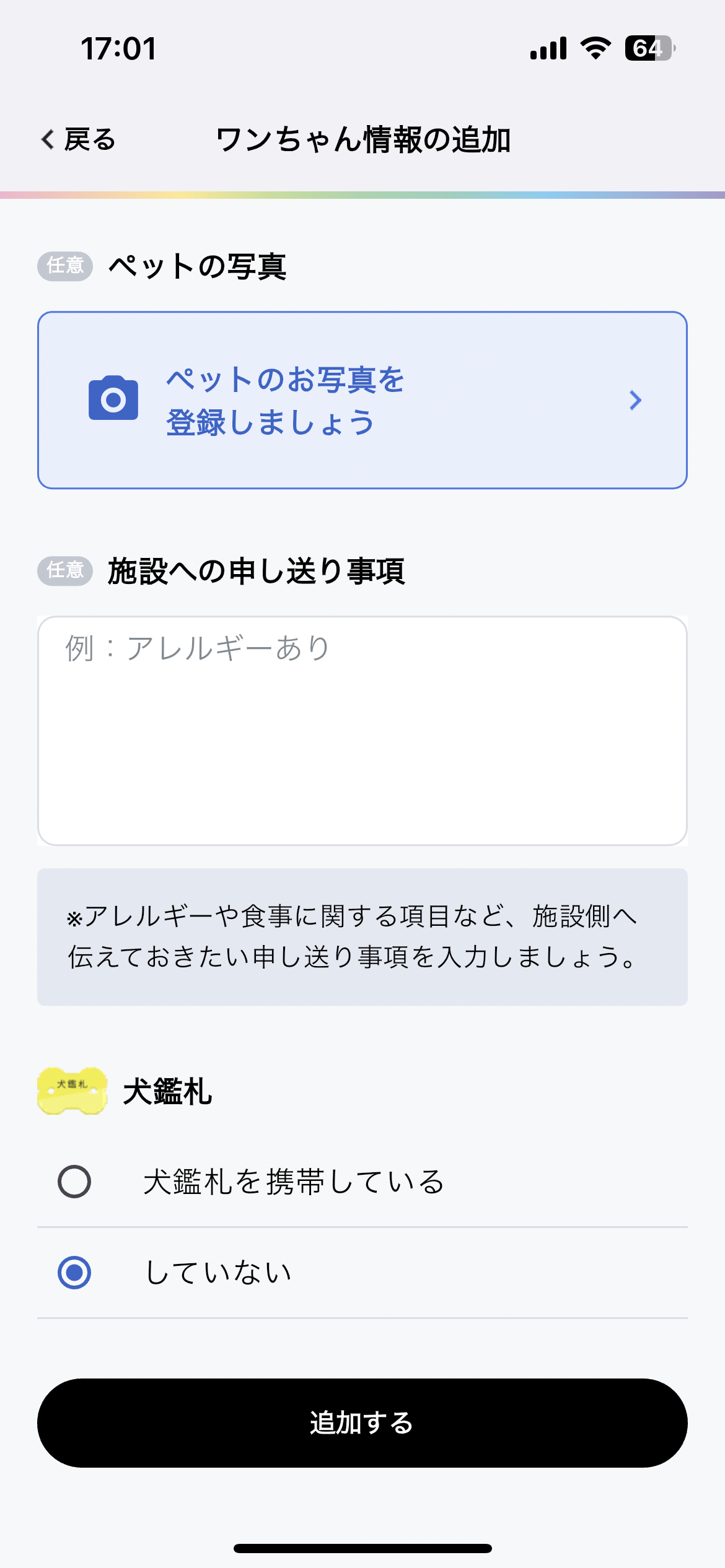Focus the 施設への申し送り事項 text field
The width and height of the screenshot is (725, 1568).
coord(362,731)
